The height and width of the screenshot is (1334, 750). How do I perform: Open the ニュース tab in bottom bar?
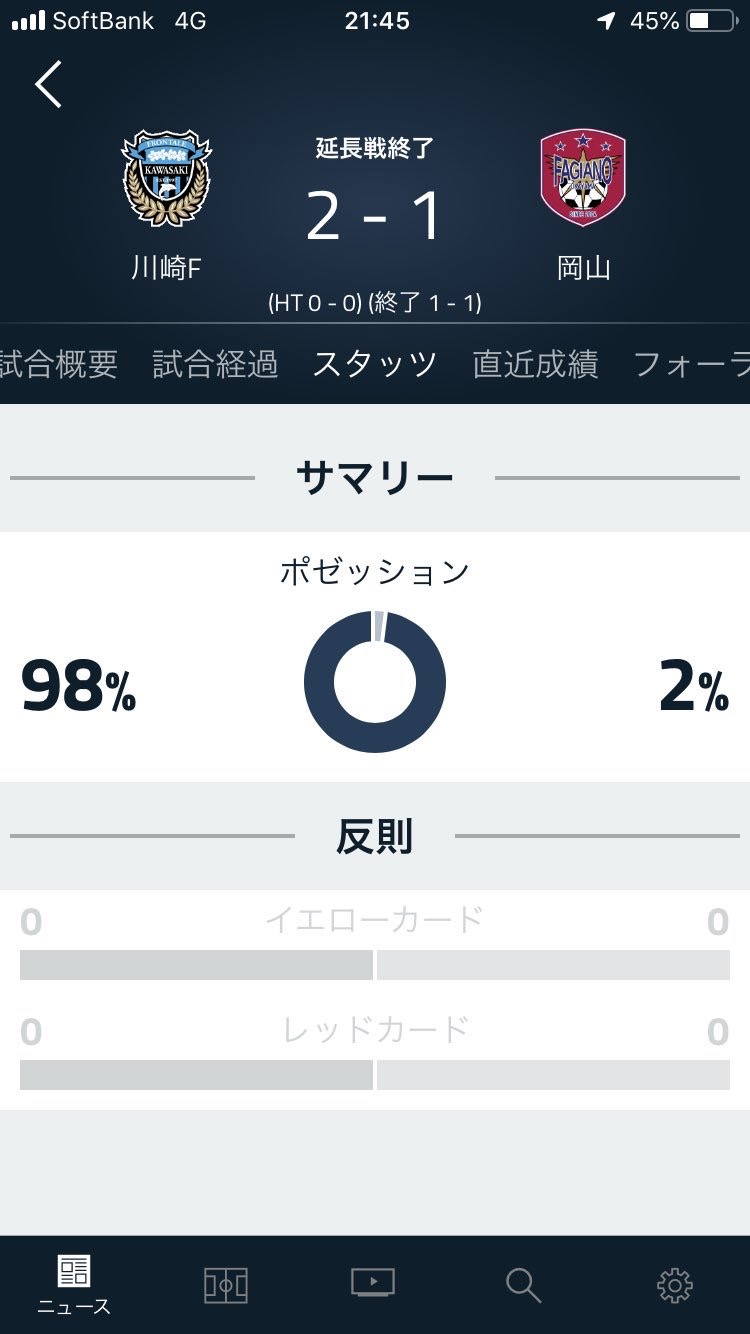74,1284
